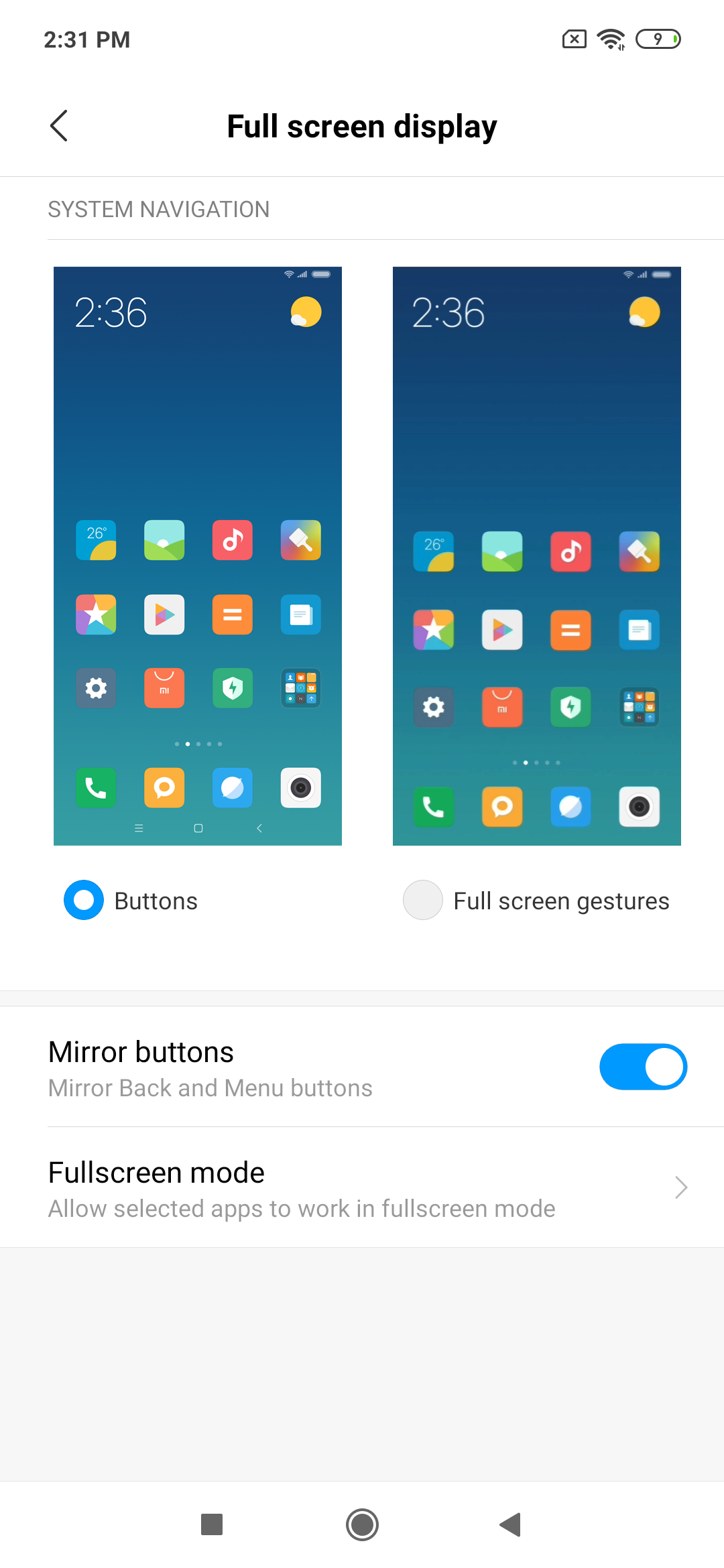Disable the Mirror buttons switch
Image resolution: width=724 pixels, height=1568 pixels.
642,1067
